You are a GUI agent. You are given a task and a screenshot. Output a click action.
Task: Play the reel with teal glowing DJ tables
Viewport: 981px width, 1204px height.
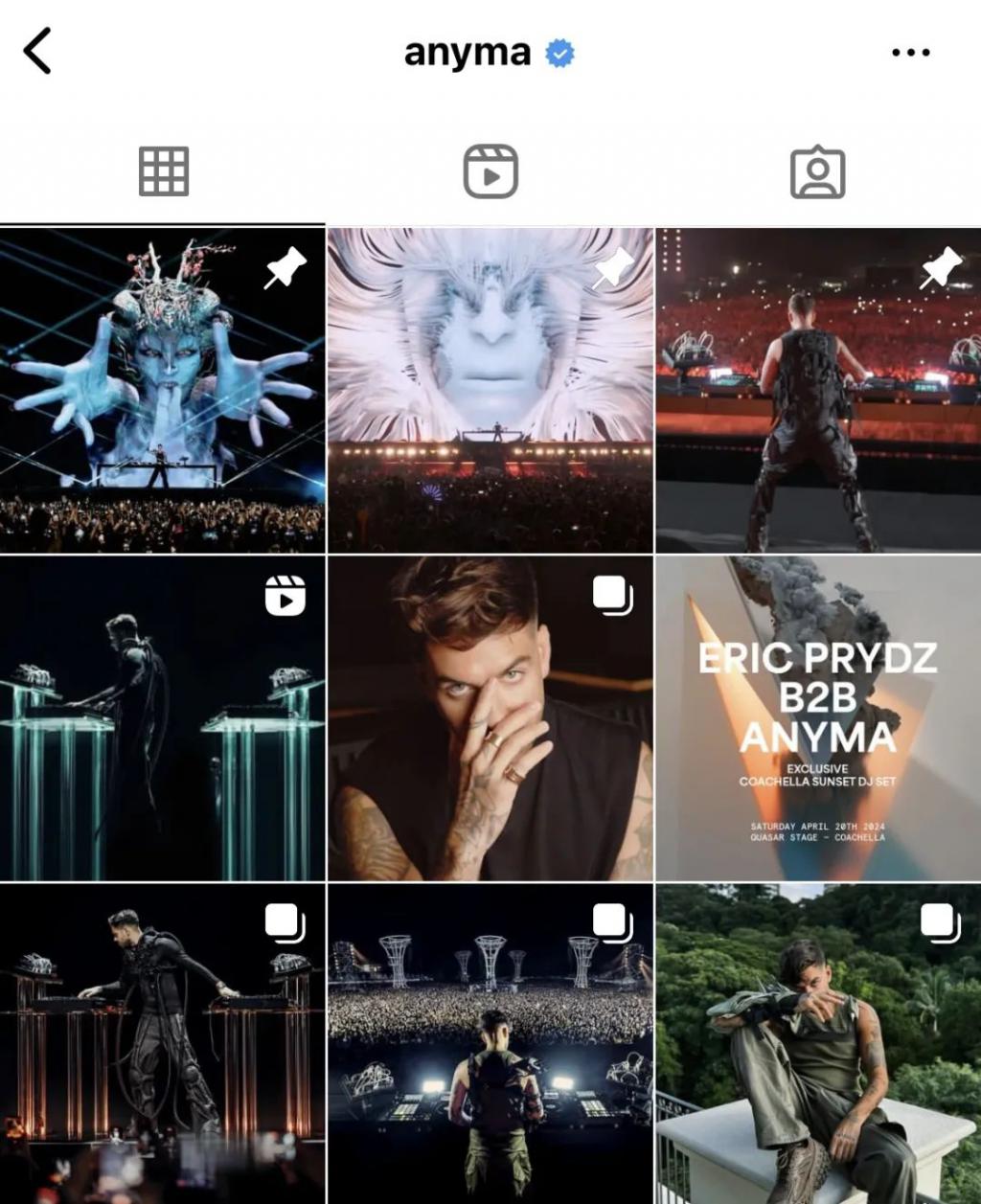(x=162, y=718)
